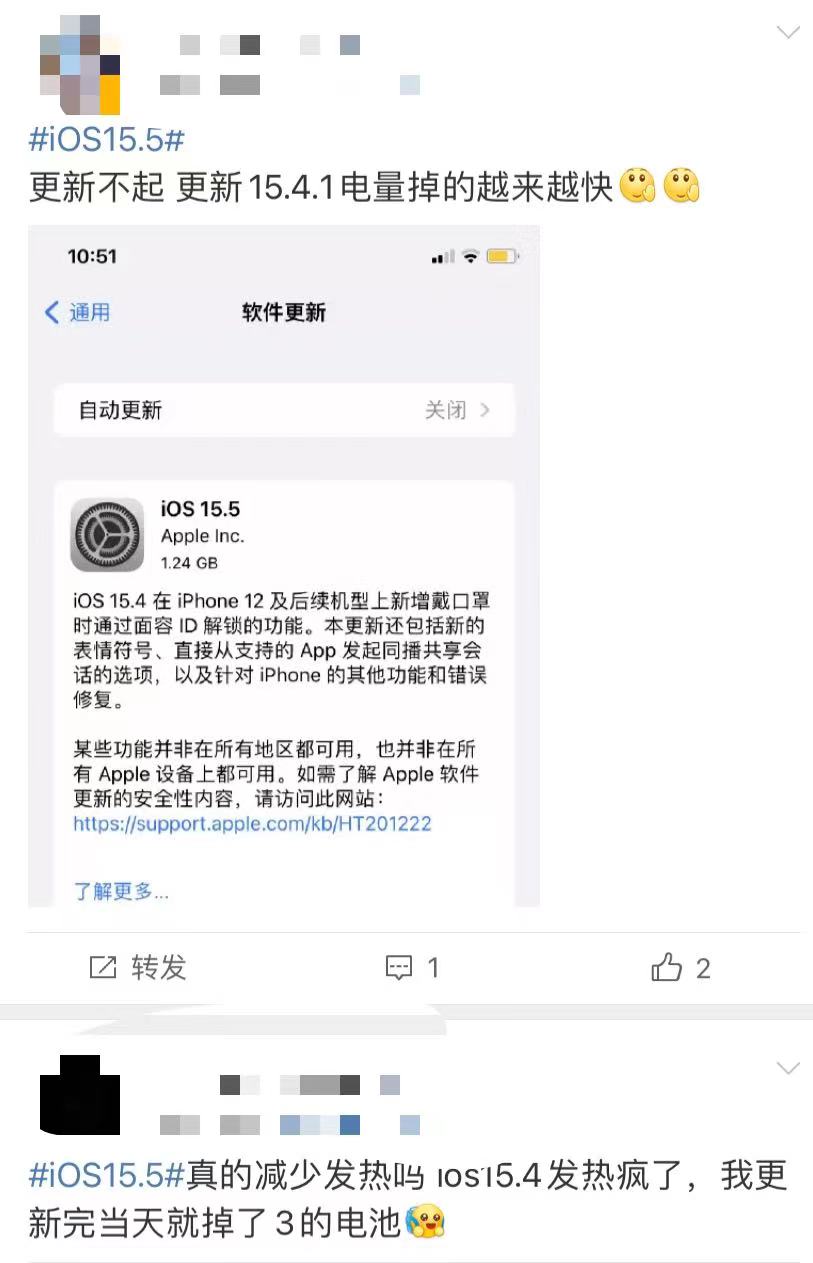This screenshot has height=1263, width=813.
Task: Tap the #iOS15.5# hashtag in the overheating post
Action: pyautogui.click(x=106, y=1176)
